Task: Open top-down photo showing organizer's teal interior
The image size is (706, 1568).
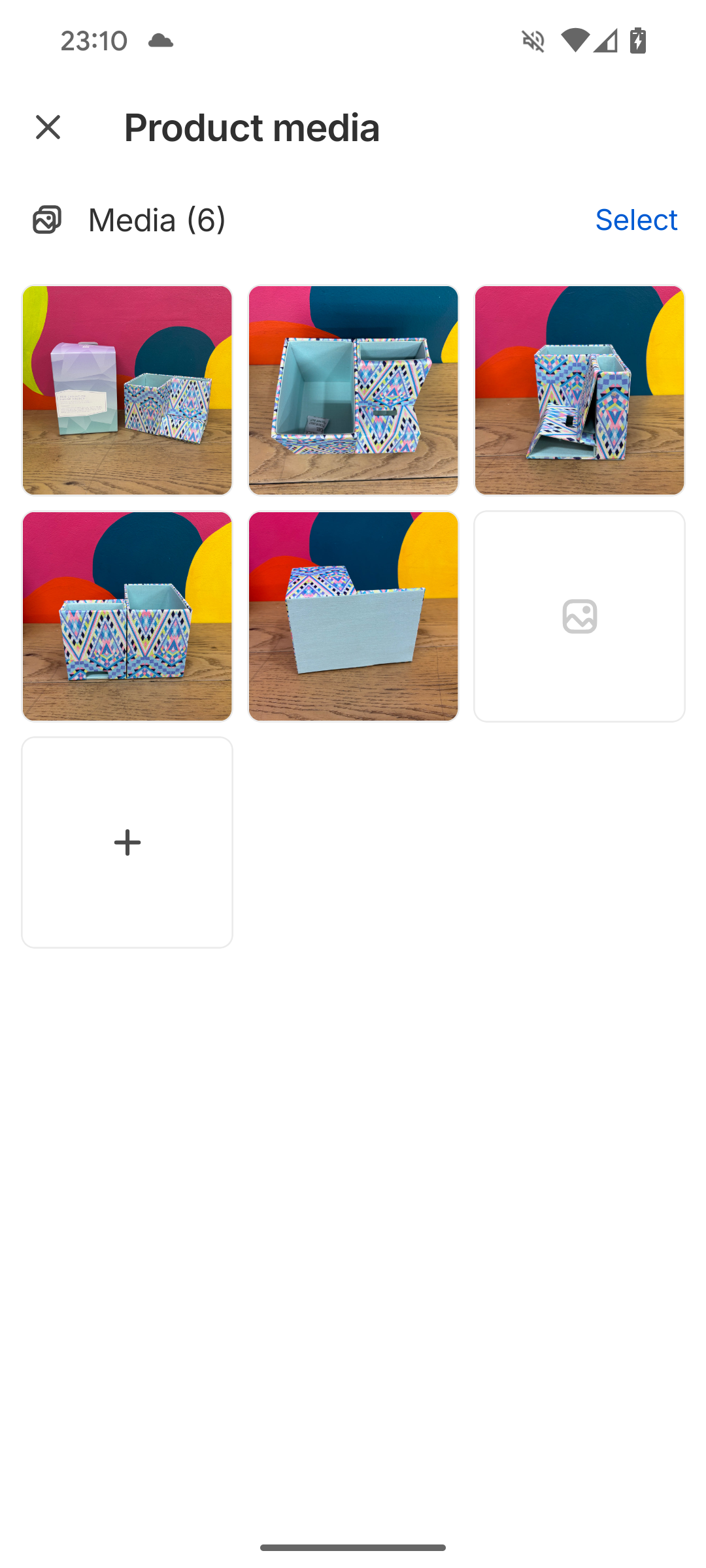Action: (x=353, y=390)
